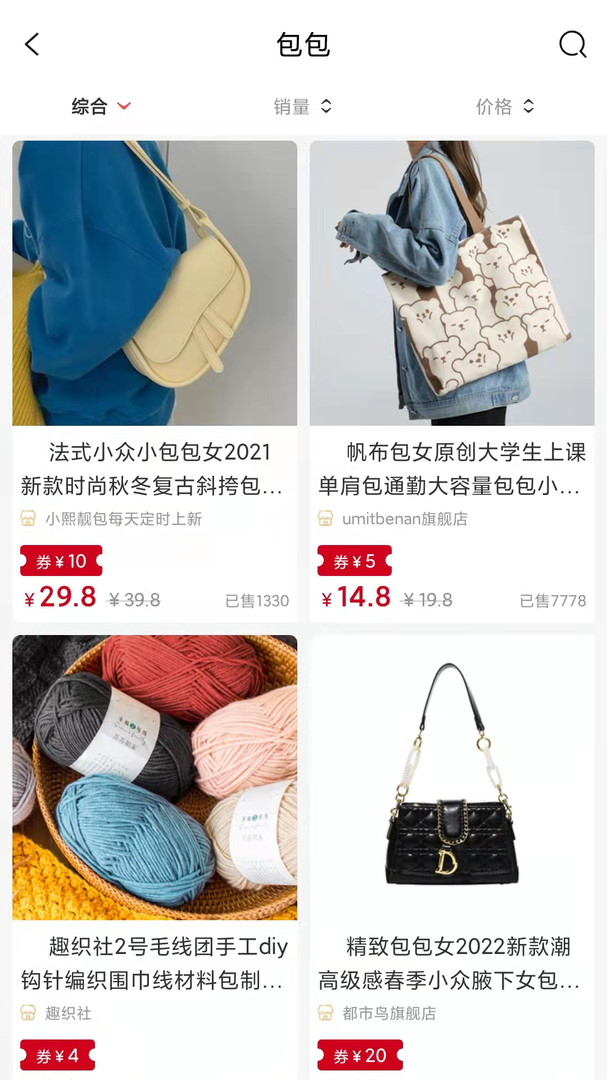Visit the 趣织社 shop
The image size is (607, 1080).
coord(68,1013)
